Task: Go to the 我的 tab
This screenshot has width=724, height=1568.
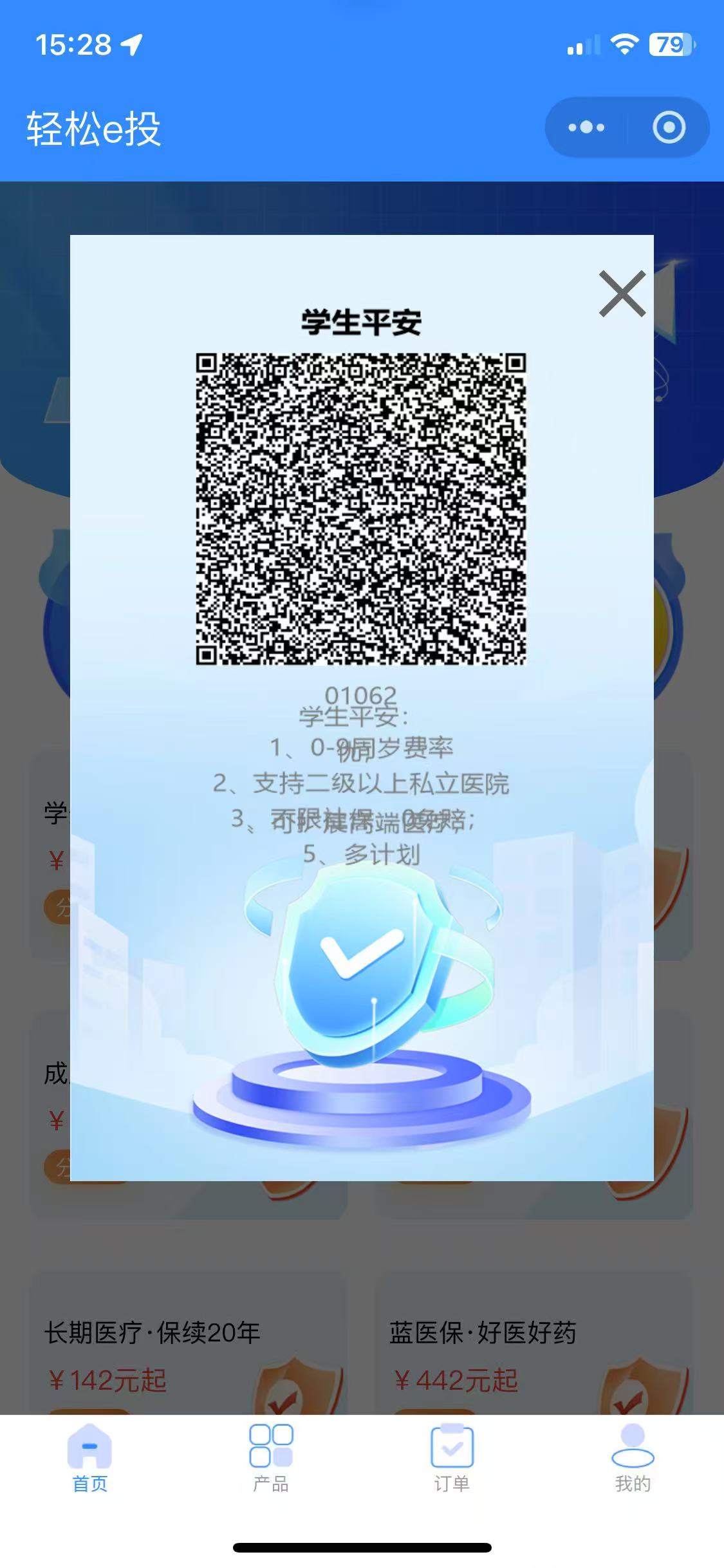Action: pyautogui.click(x=633, y=1459)
